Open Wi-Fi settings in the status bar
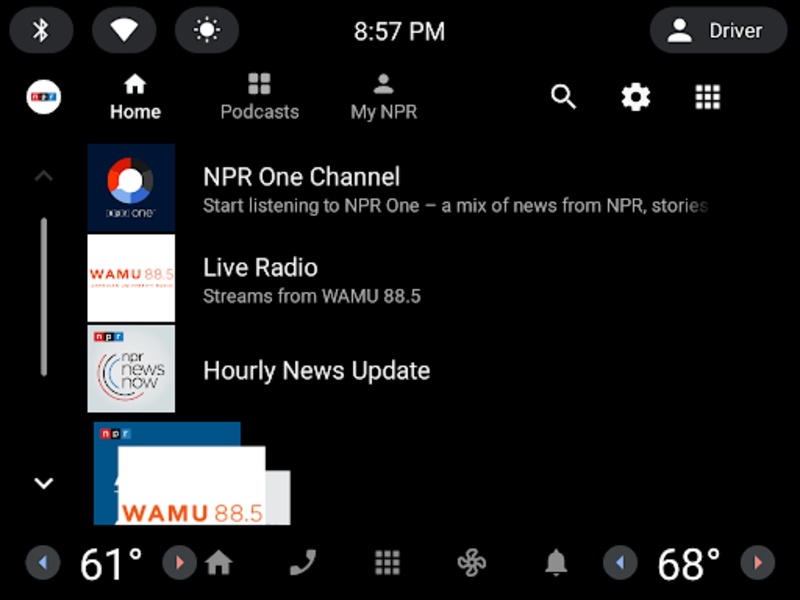Screen dimensions: 800x600 (124, 31)
